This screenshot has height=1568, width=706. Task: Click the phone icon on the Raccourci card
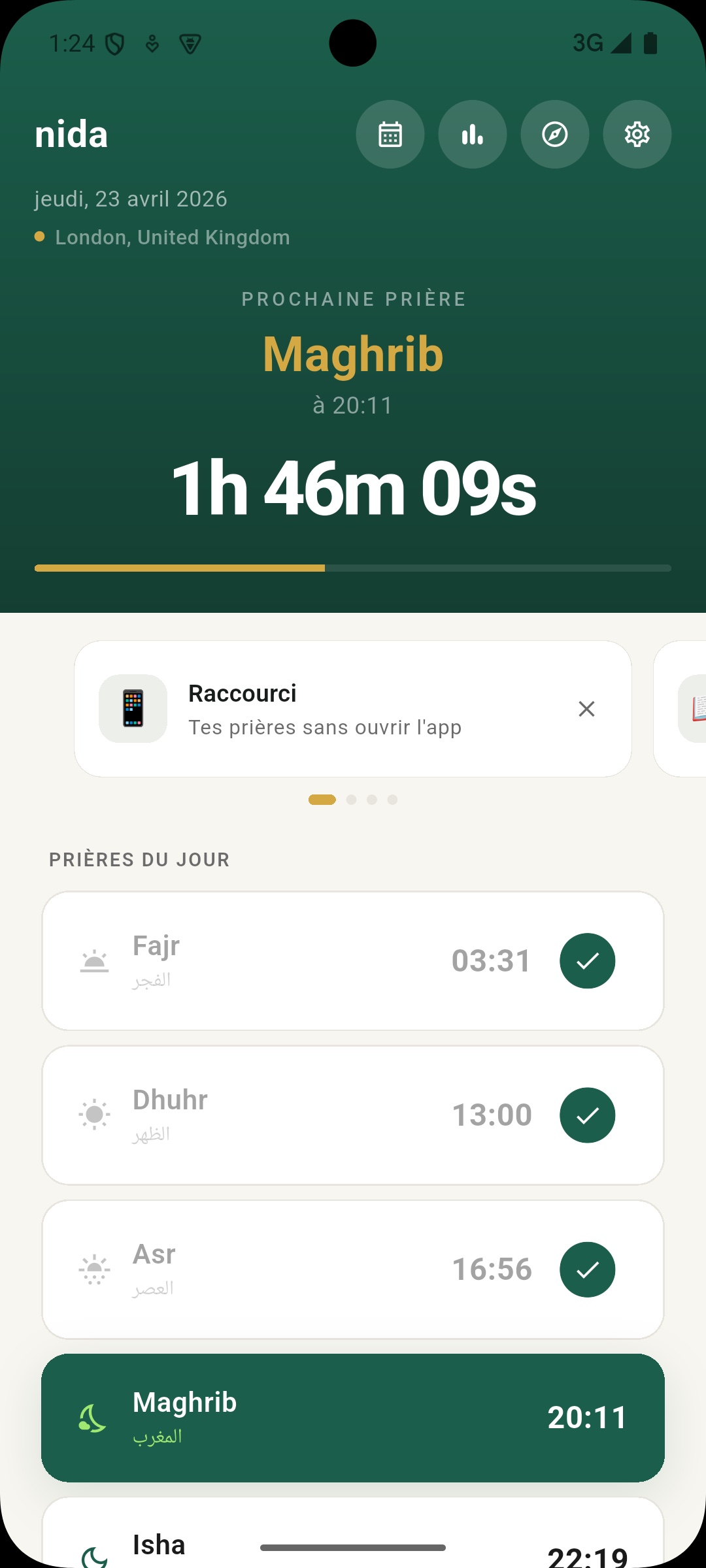[132, 708]
